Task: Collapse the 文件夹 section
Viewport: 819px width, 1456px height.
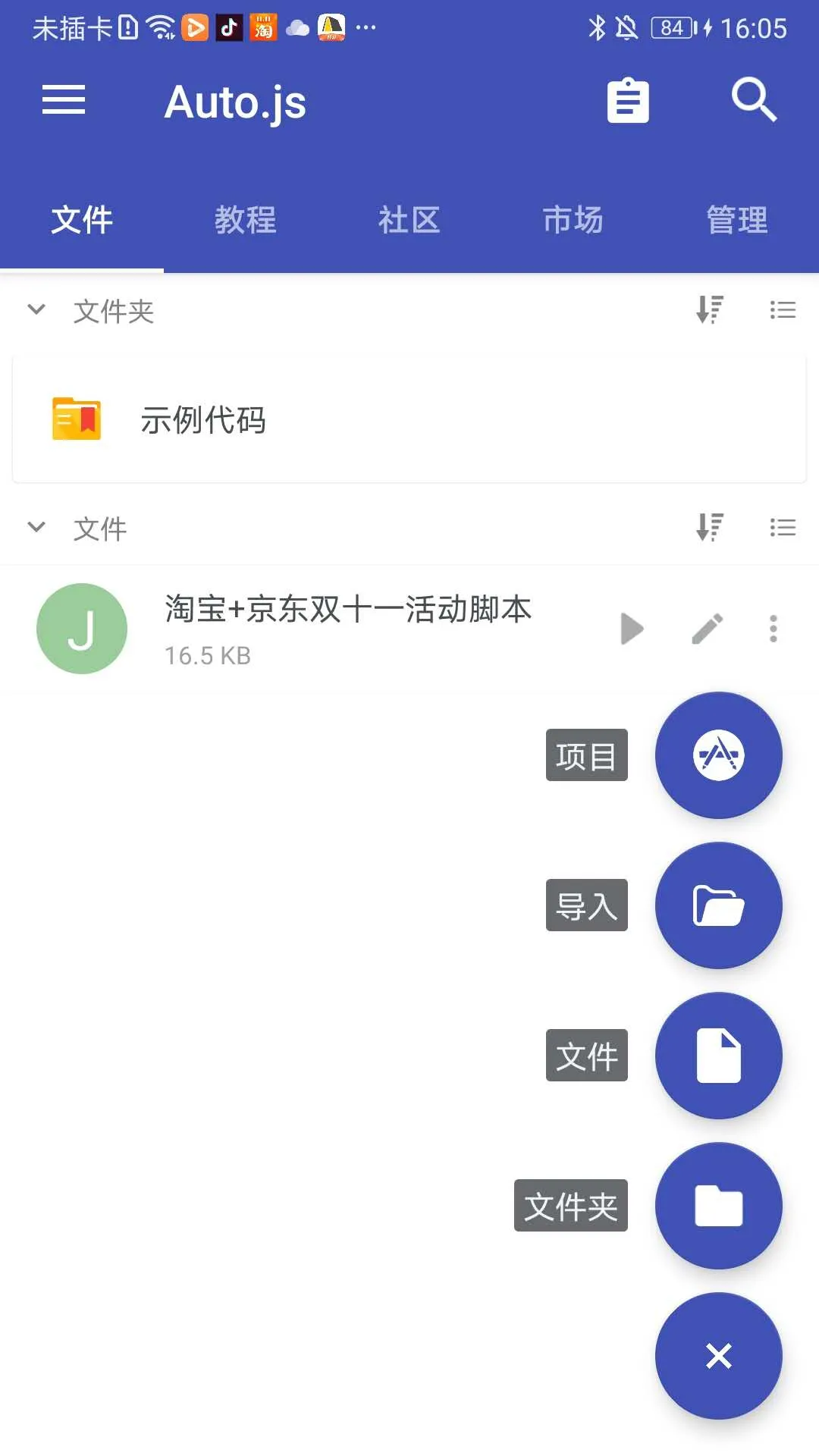Action: pos(36,310)
